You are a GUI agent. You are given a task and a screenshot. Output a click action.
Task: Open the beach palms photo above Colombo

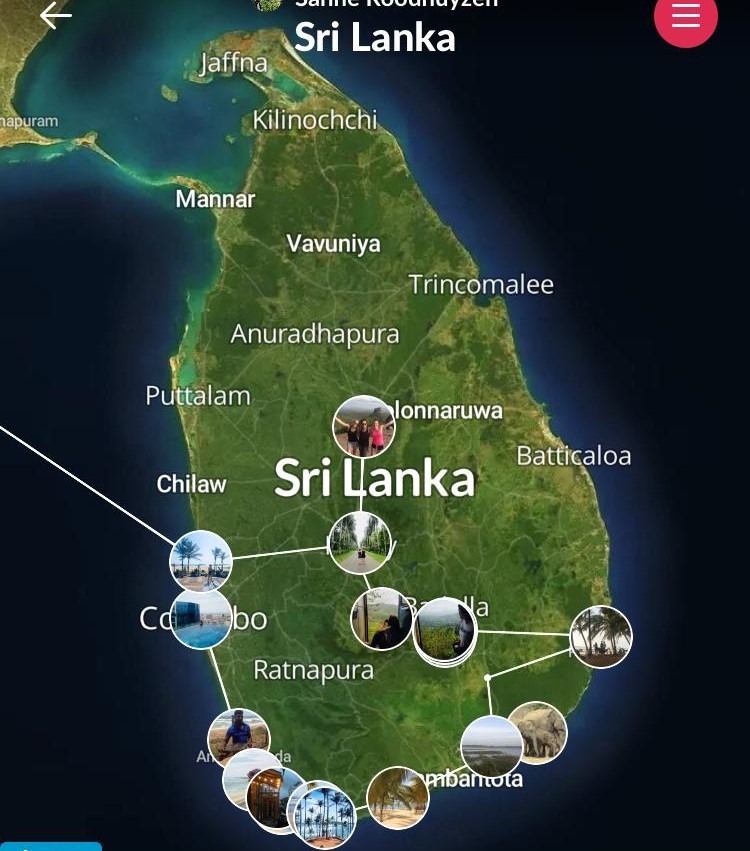point(201,560)
